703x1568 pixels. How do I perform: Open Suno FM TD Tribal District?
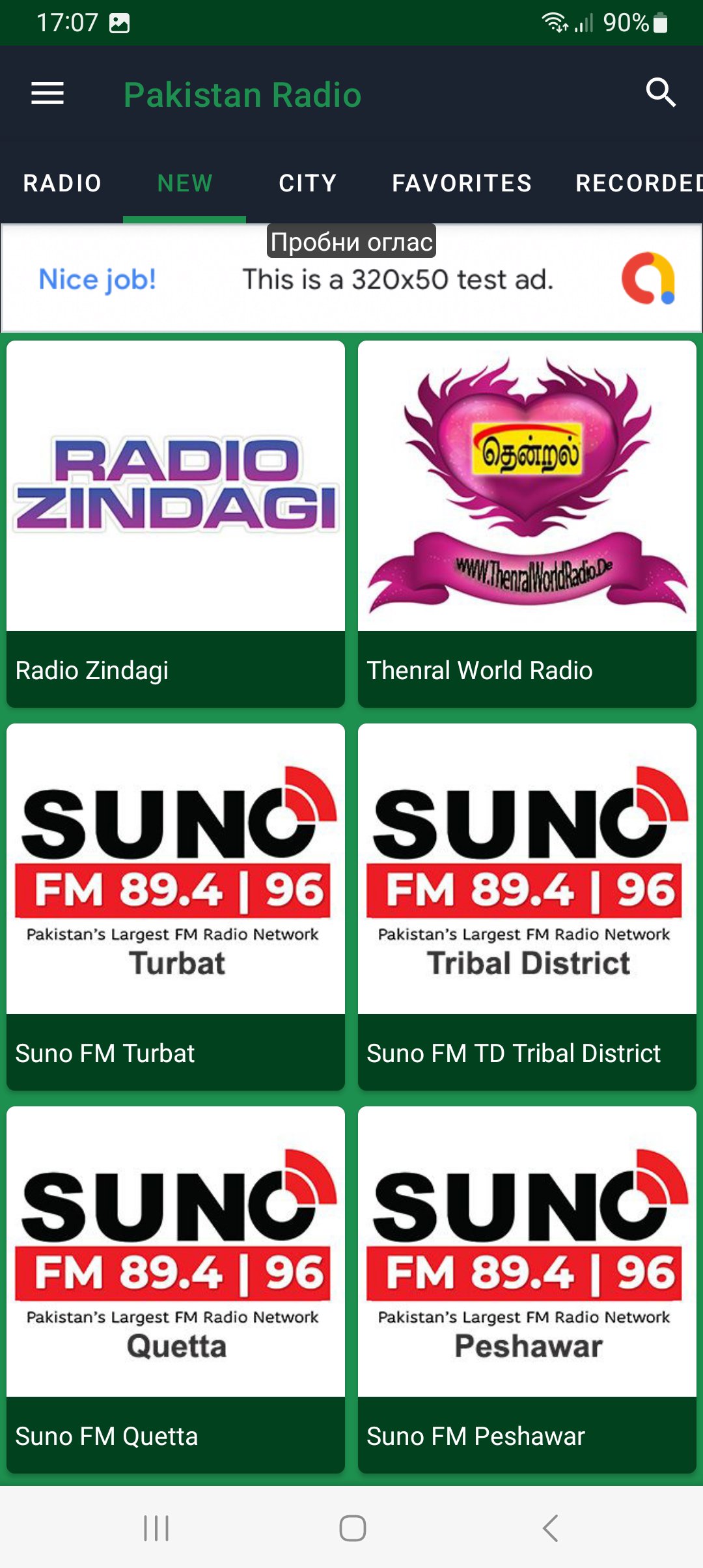[527, 906]
